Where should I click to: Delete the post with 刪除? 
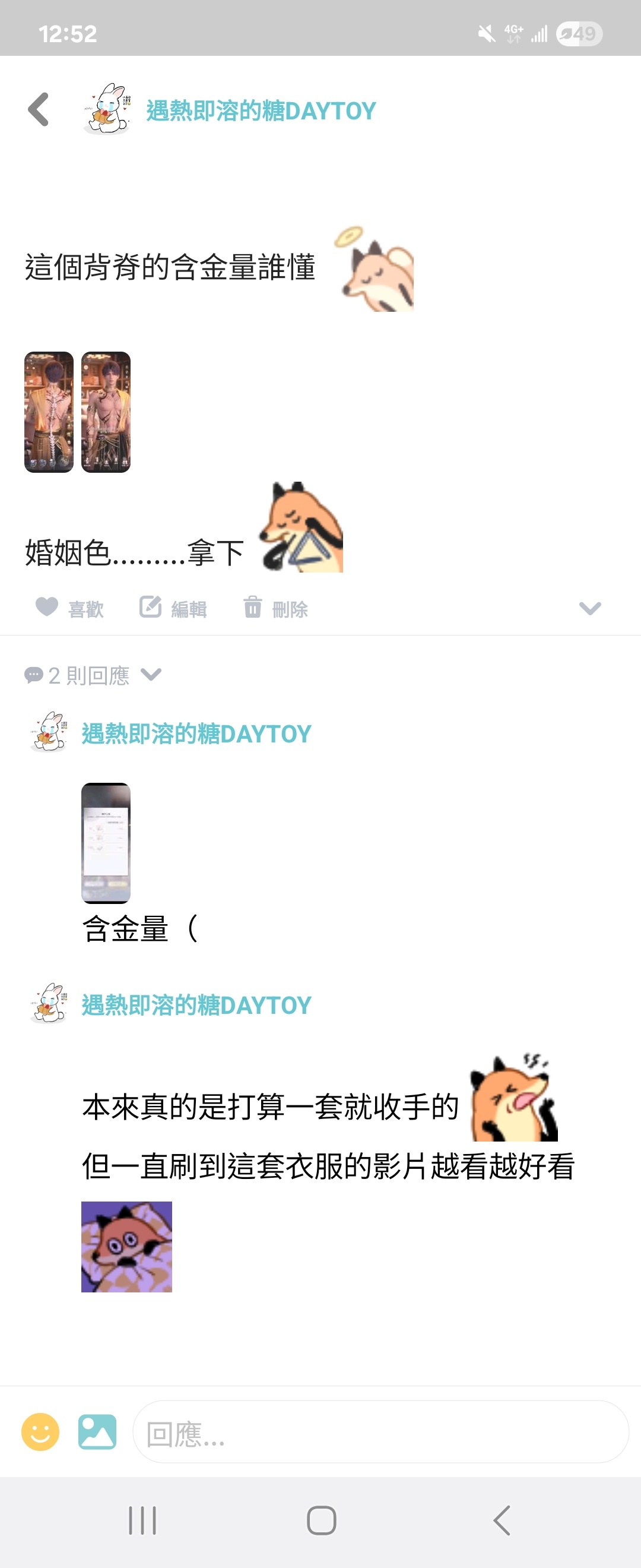tap(275, 608)
